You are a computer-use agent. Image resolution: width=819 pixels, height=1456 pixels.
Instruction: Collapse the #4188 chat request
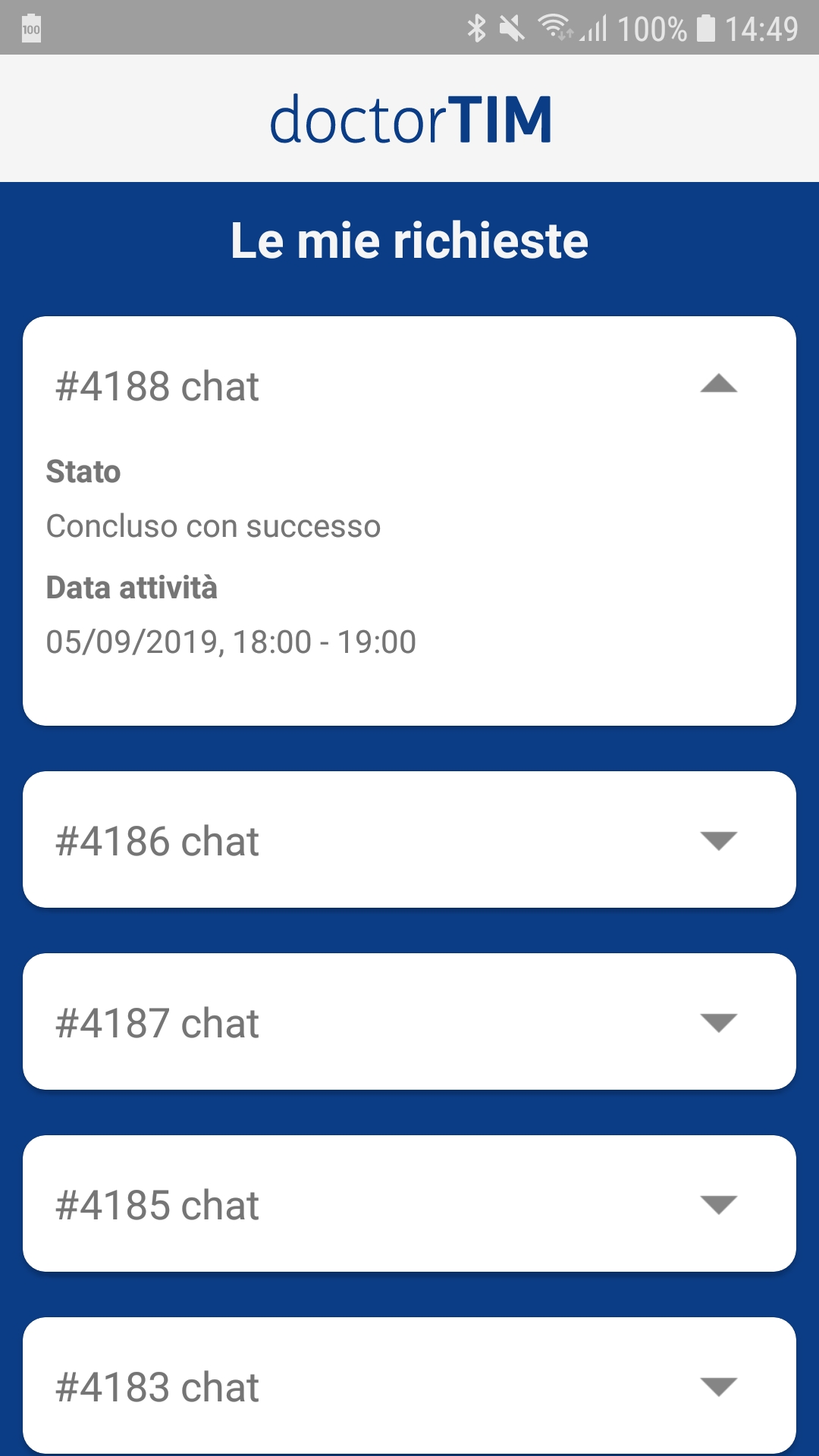718,384
